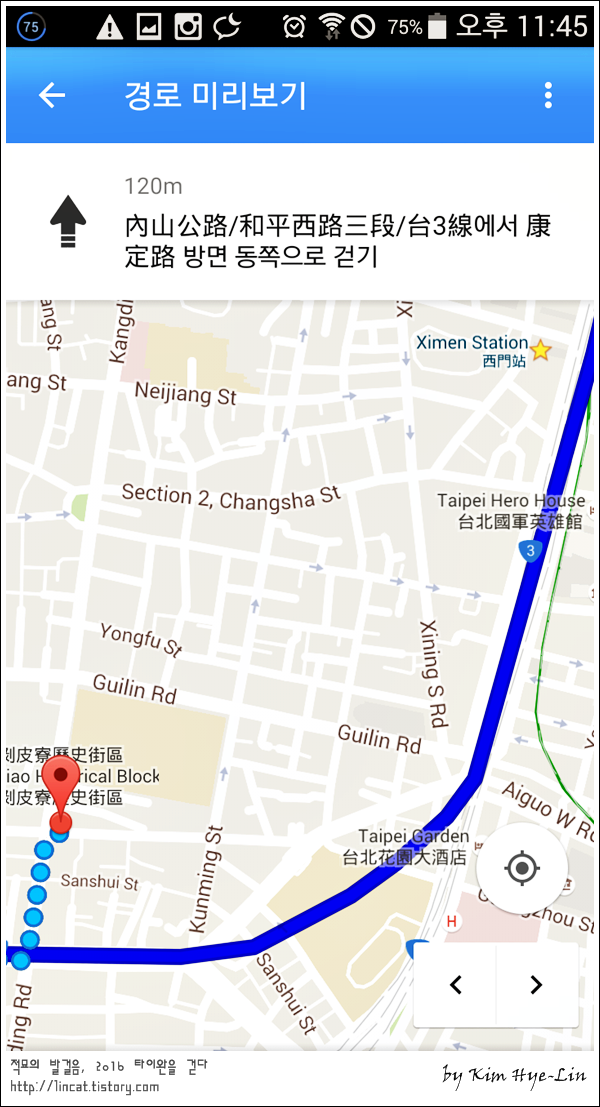This screenshot has height=1107, width=600.
Task: Go back from route preview
Action: click(x=52, y=95)
